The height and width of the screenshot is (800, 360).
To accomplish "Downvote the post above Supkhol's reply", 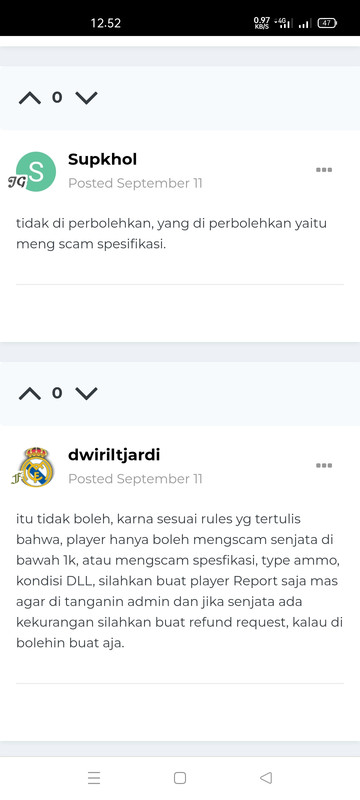I will (86, 98).
